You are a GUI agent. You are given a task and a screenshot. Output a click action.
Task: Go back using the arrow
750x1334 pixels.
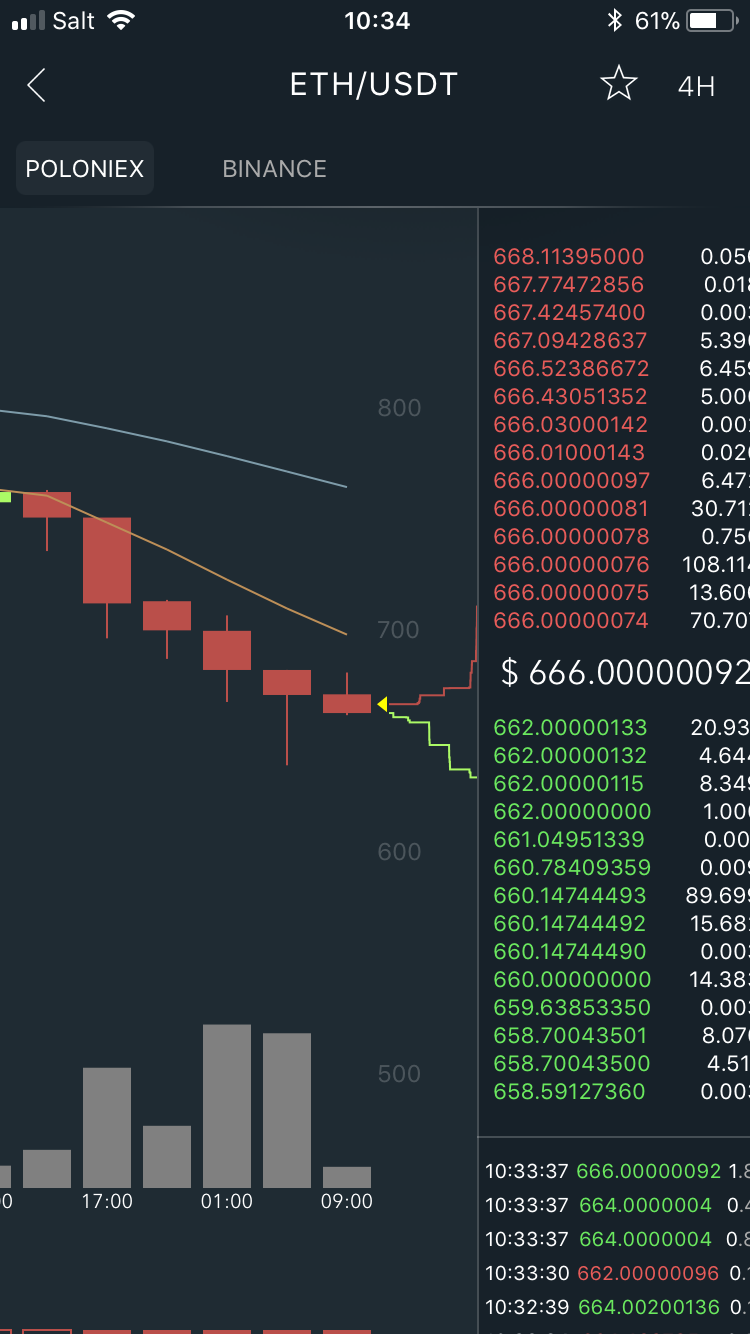(x=37, y=85)
